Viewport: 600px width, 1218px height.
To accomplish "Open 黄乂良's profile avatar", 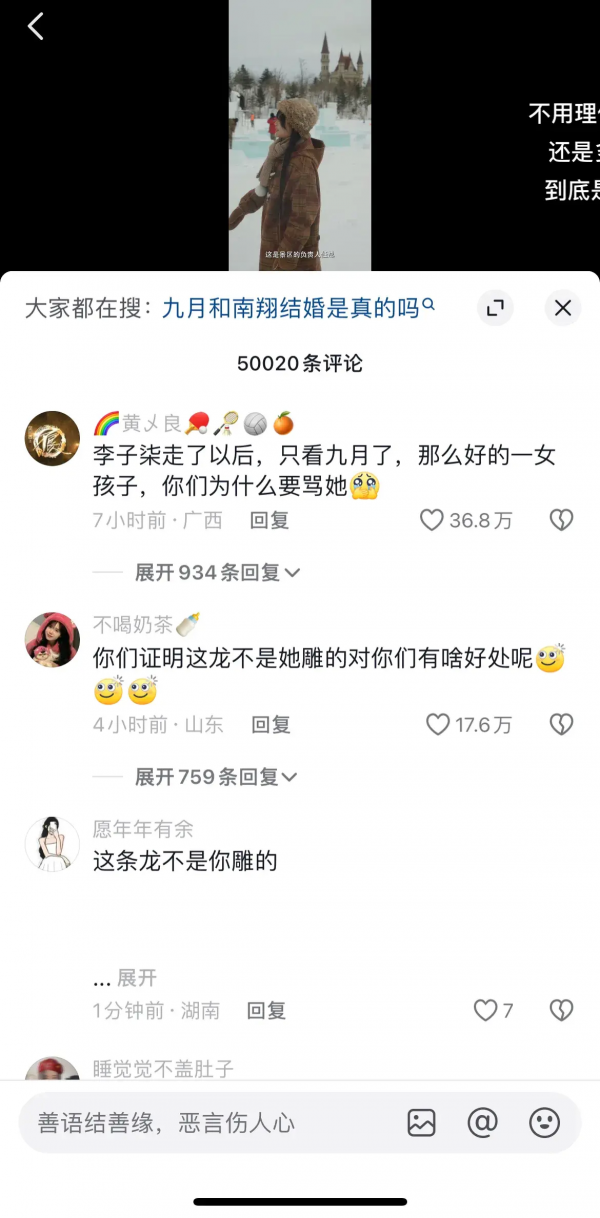I will coord(52,438).
